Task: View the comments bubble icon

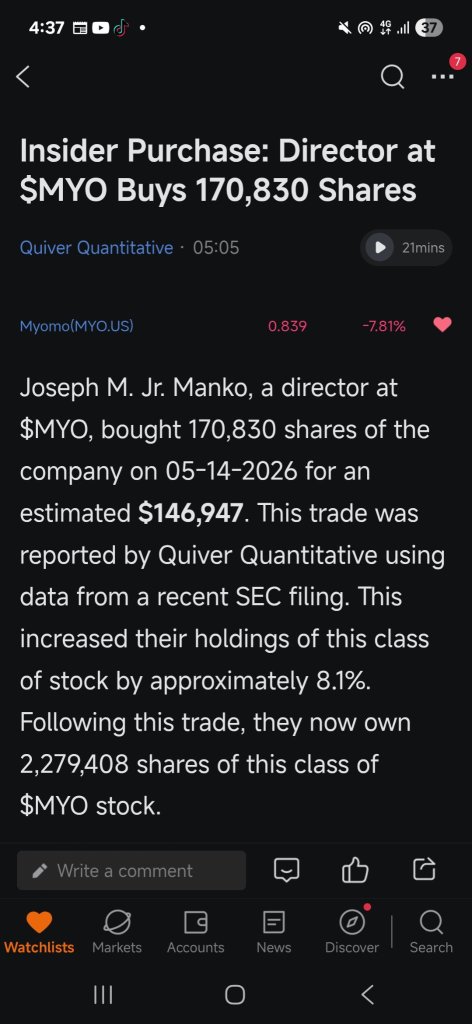Action: (287, 870)
